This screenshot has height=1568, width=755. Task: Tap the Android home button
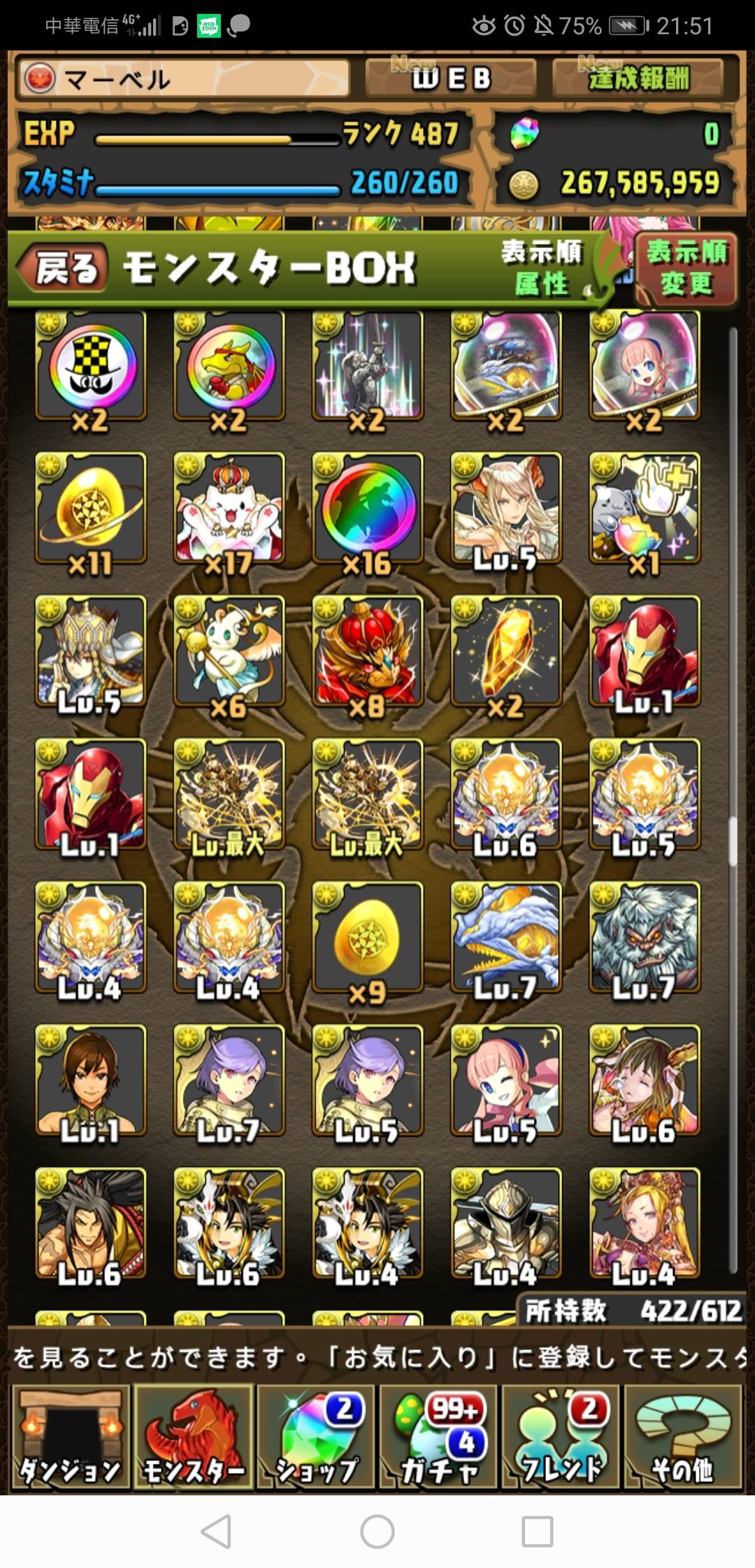(x=377, y=1531)
